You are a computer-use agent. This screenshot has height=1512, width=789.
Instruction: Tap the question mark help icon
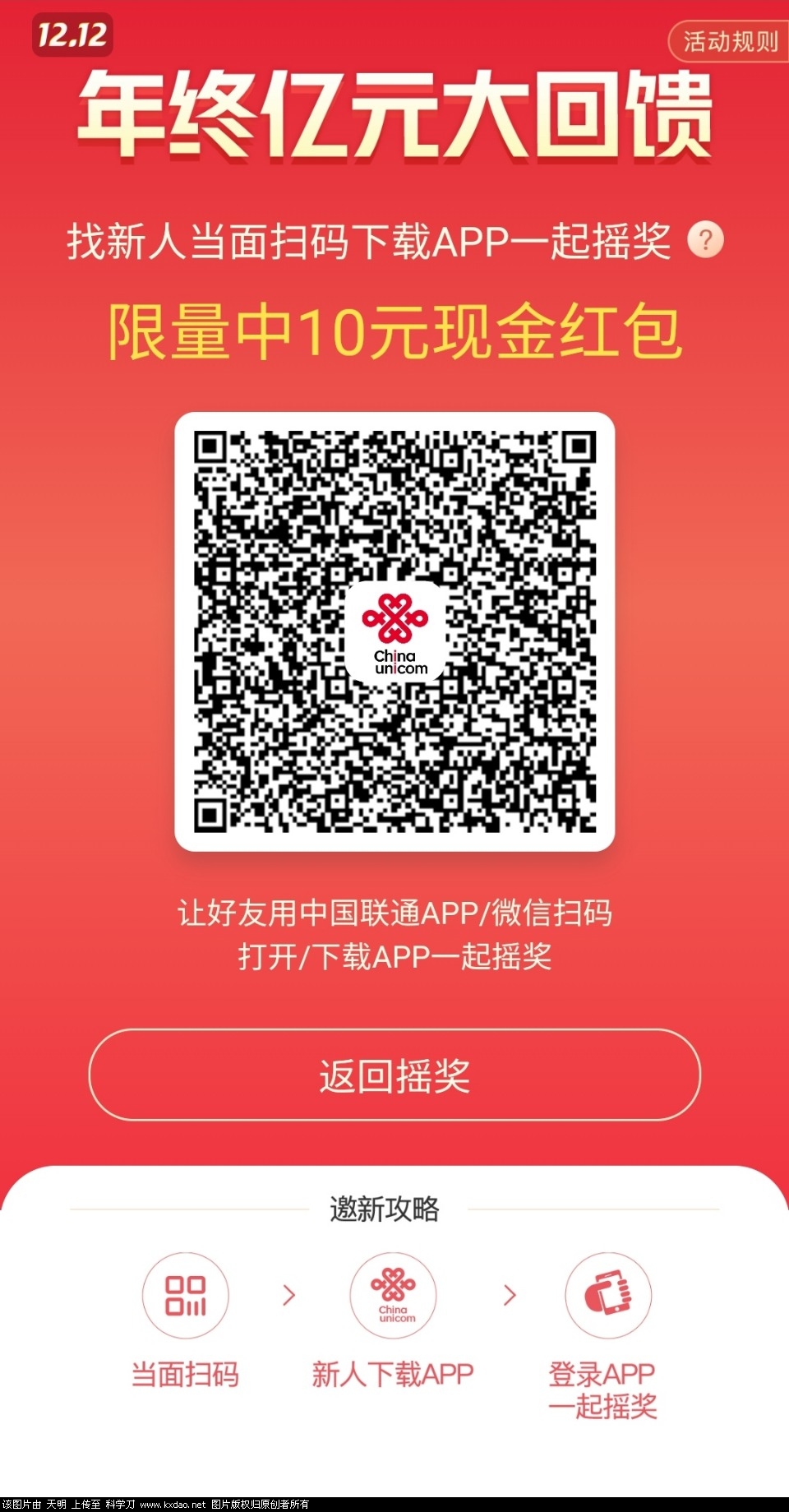tap(705, 240)
